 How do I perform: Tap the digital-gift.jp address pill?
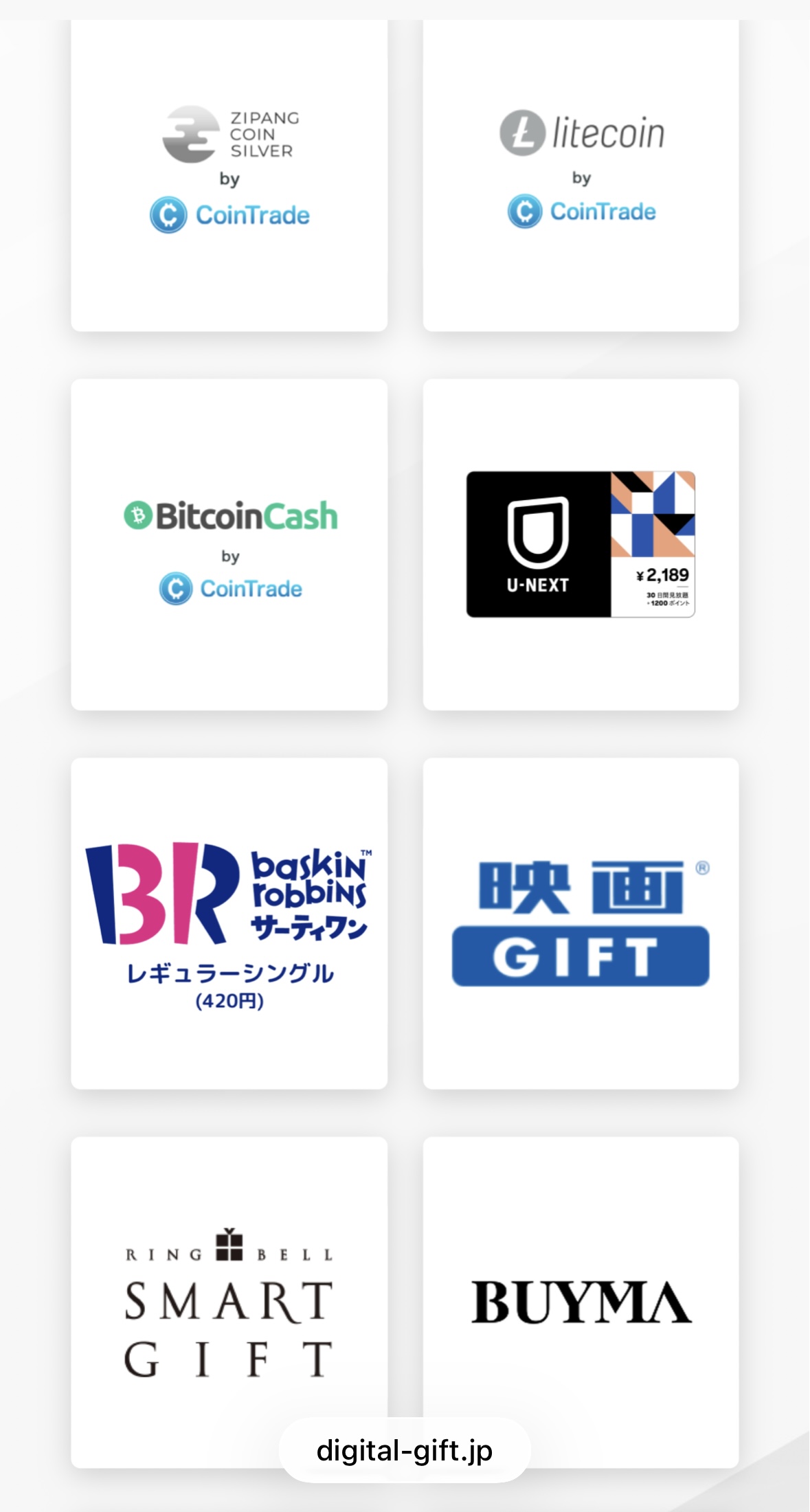point(405,1450)
